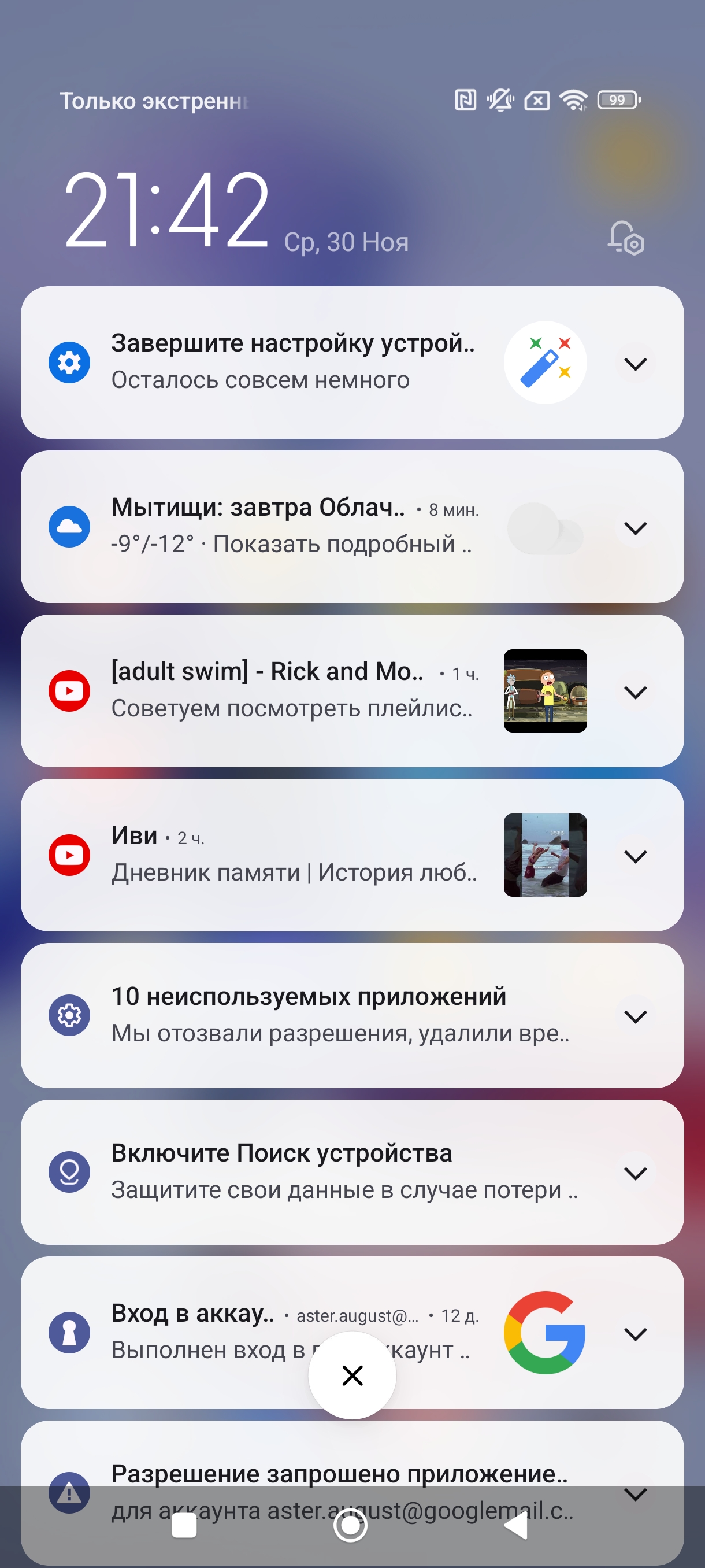Open the Rick and Morty YouTube notification
Image resolution: width=705 pixels, height=1568 pixels.
[x=292, y=690]
